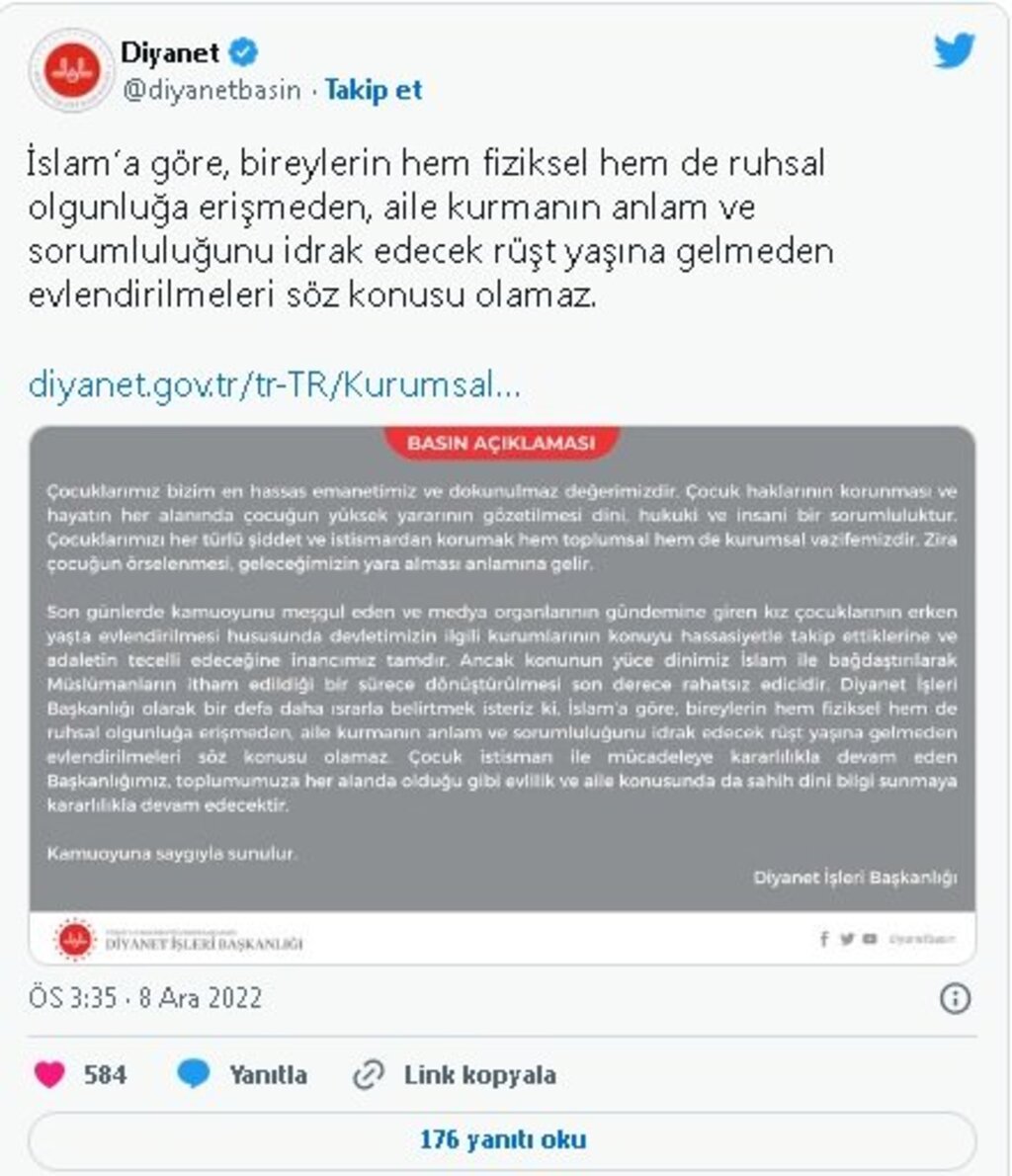Open the diyanet.gov.tr link
This screenshot has height=1176, width=1012.
point(274,382)
